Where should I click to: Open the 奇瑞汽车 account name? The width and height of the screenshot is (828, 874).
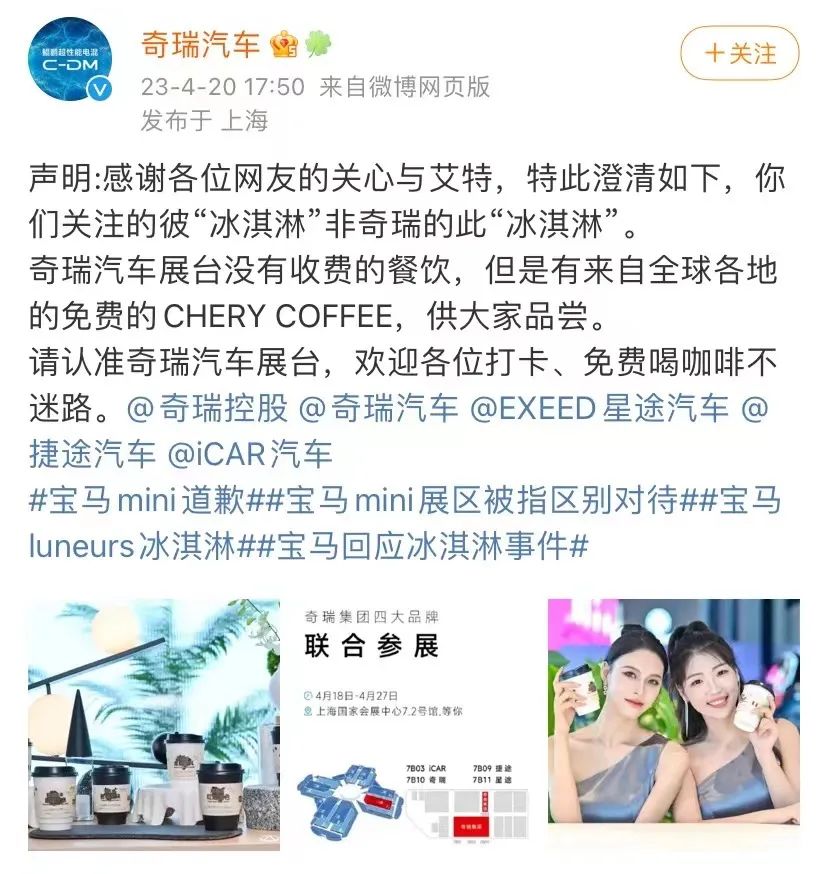(x=199, y=45)
